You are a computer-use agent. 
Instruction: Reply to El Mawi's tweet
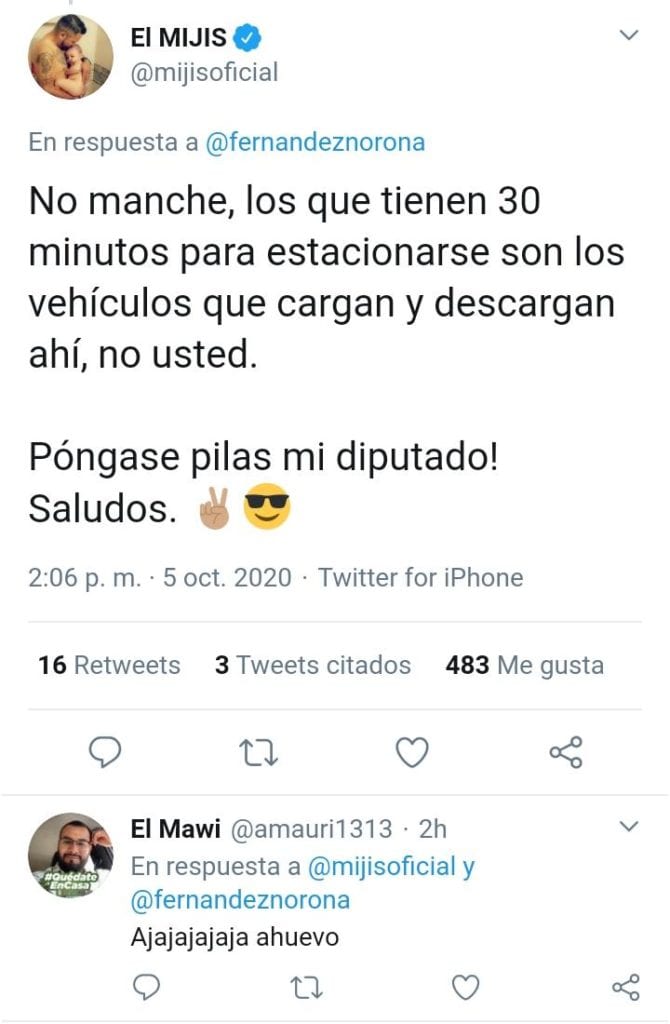pyautogui.click(x=148, y=988)
